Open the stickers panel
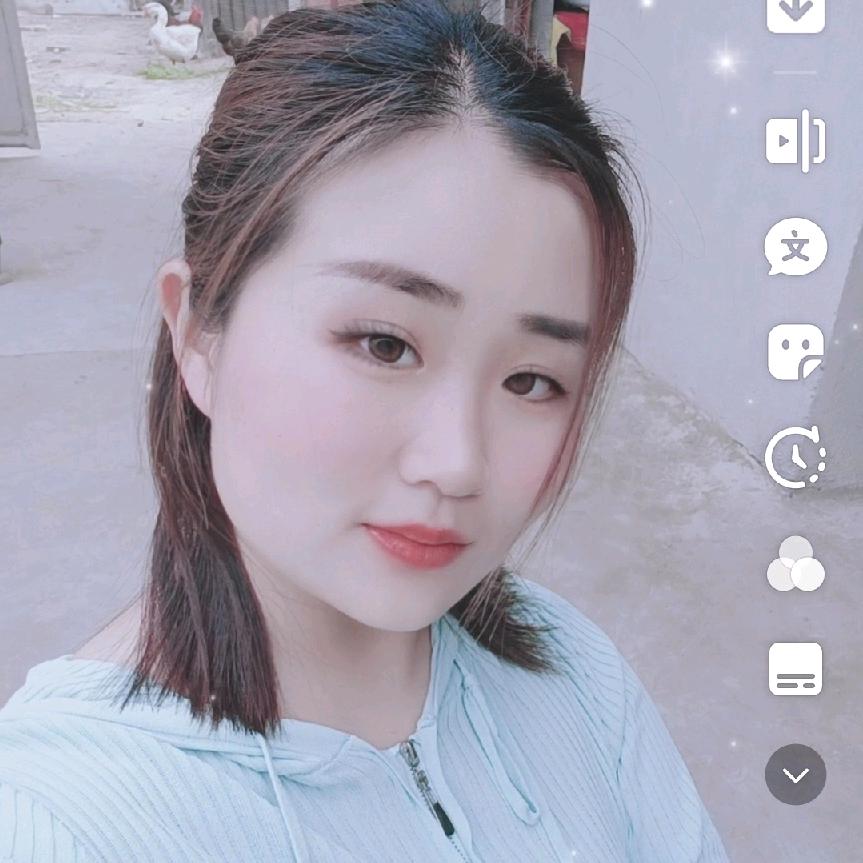 click(x=796, y=352)
